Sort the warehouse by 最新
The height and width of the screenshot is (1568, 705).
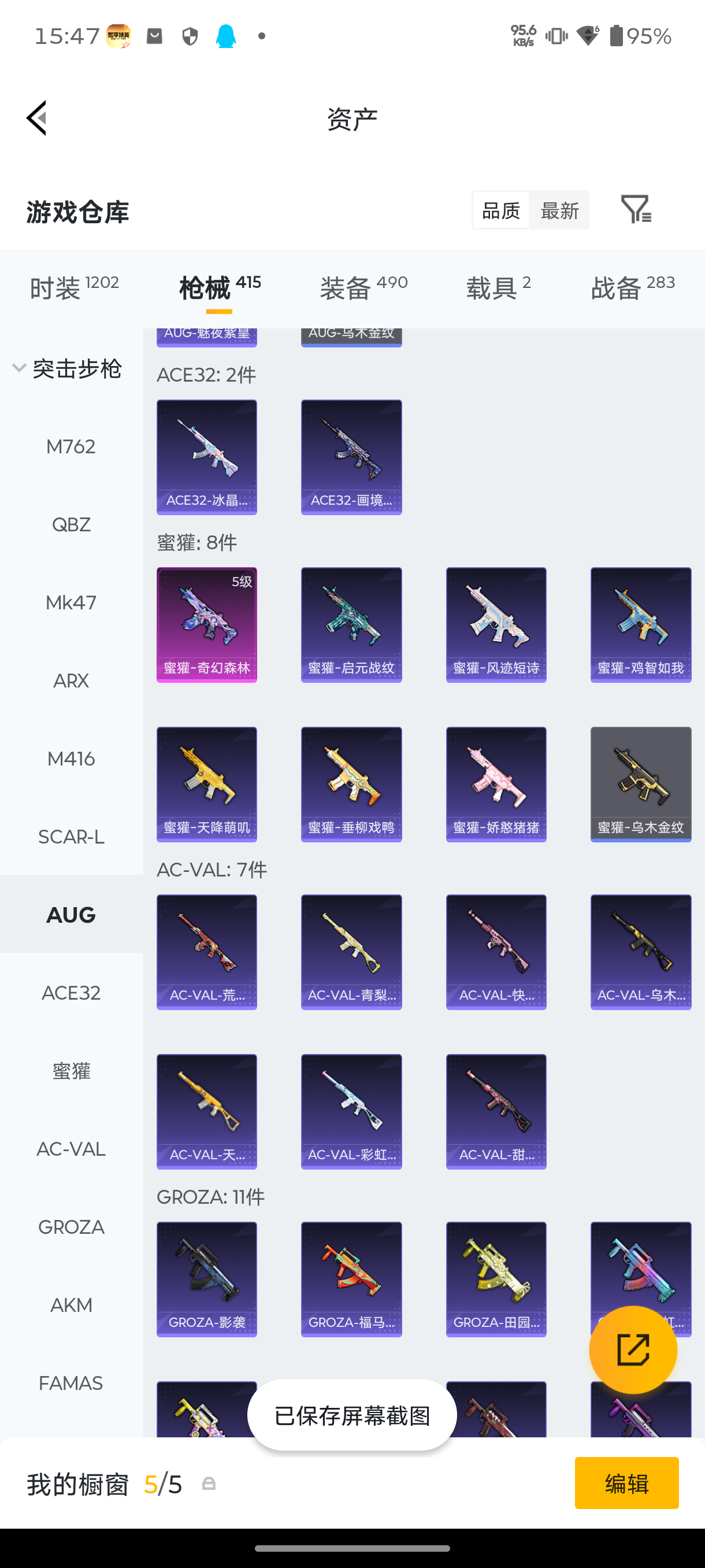coord(559,210)
